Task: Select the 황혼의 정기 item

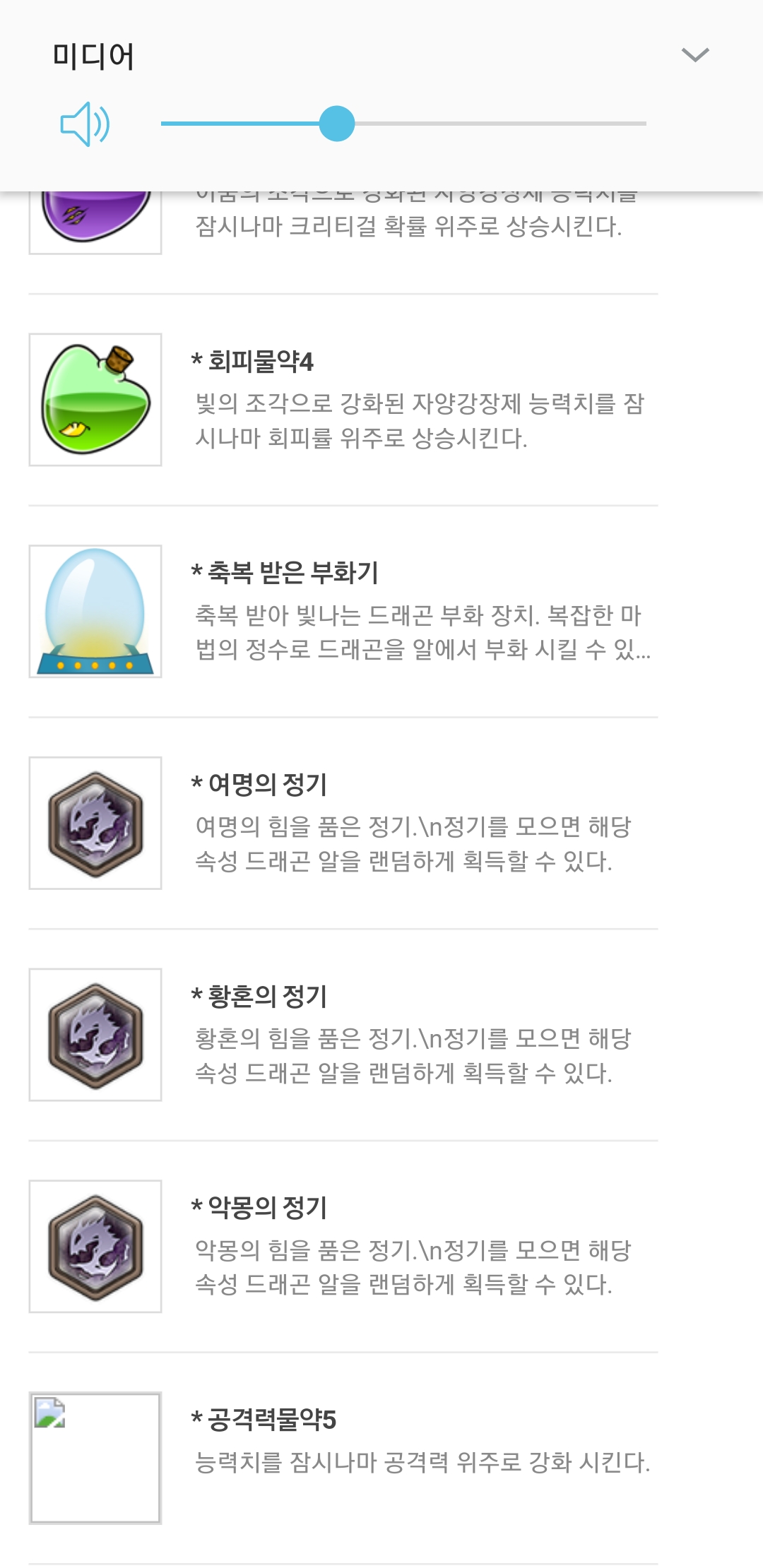Action: [x=343, y=1035]
